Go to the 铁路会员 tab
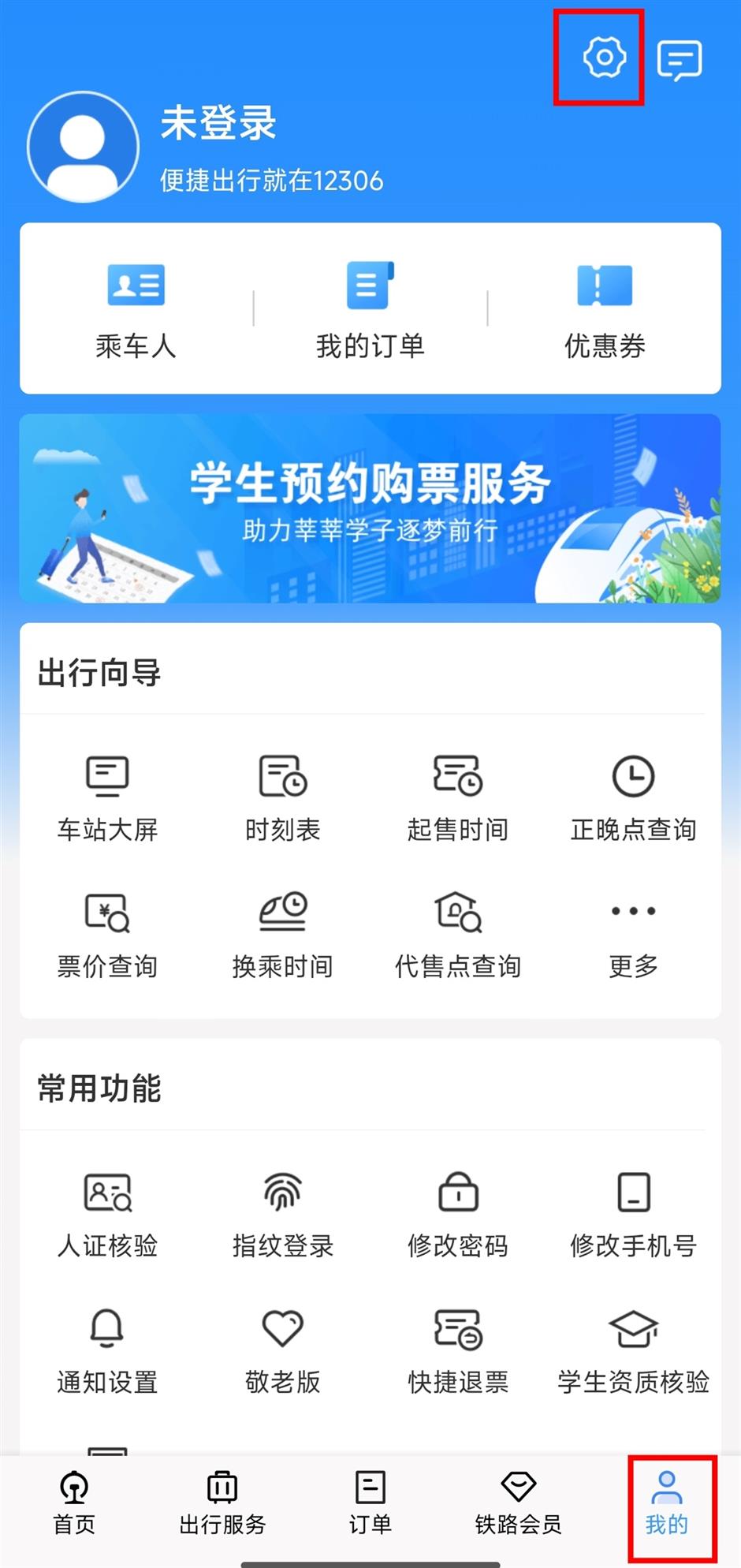This screenshot has width=741, height=1568. pos(518,1503)
